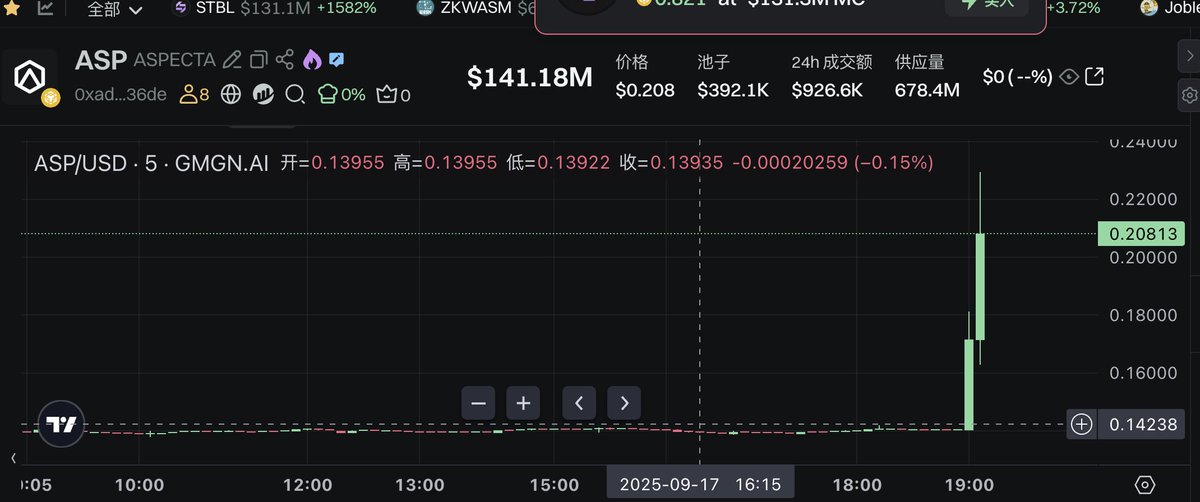Viewport: 1200px width, 502px height.
Task: Open the ASP website globe icon
Action: coord(232,95)
